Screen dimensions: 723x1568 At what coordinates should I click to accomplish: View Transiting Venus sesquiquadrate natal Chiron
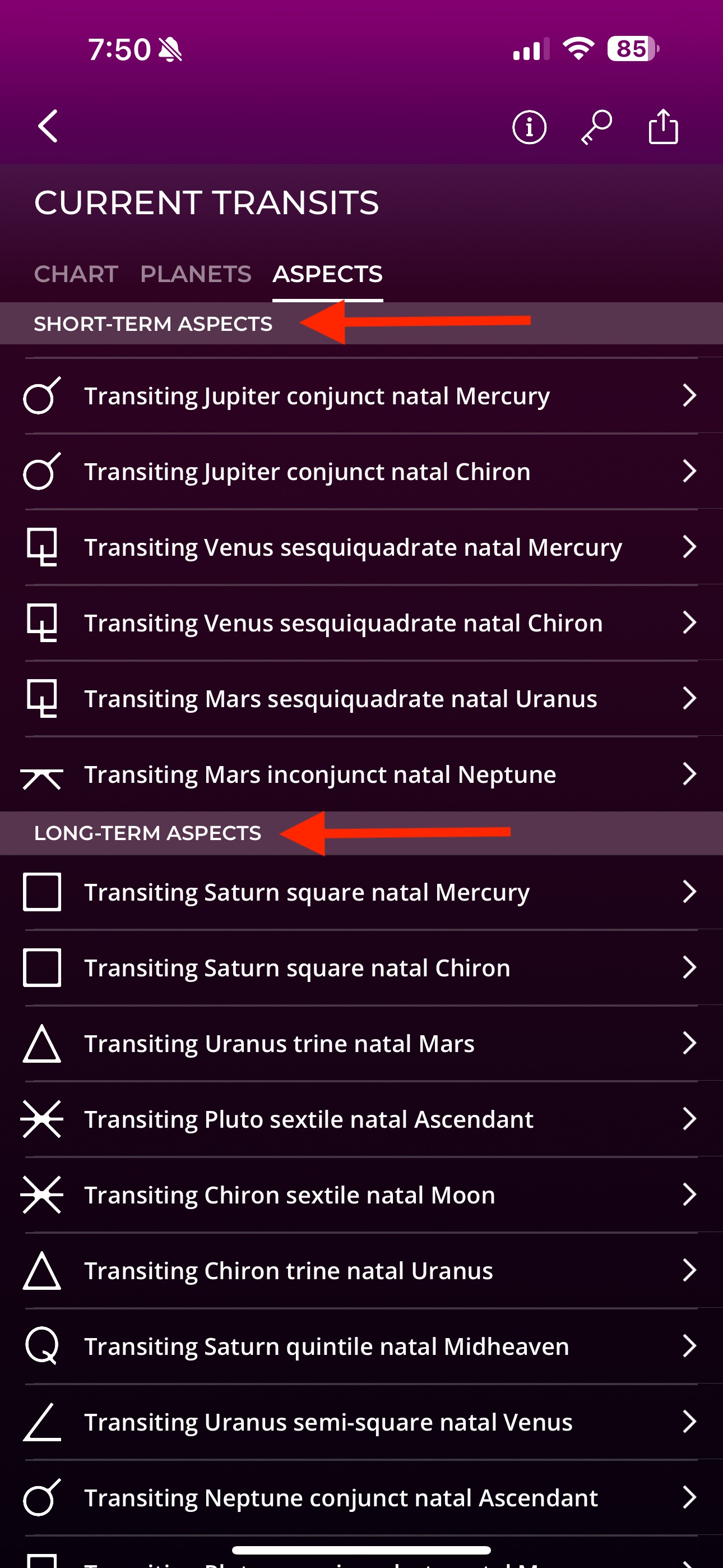click(x=361, y=622)
